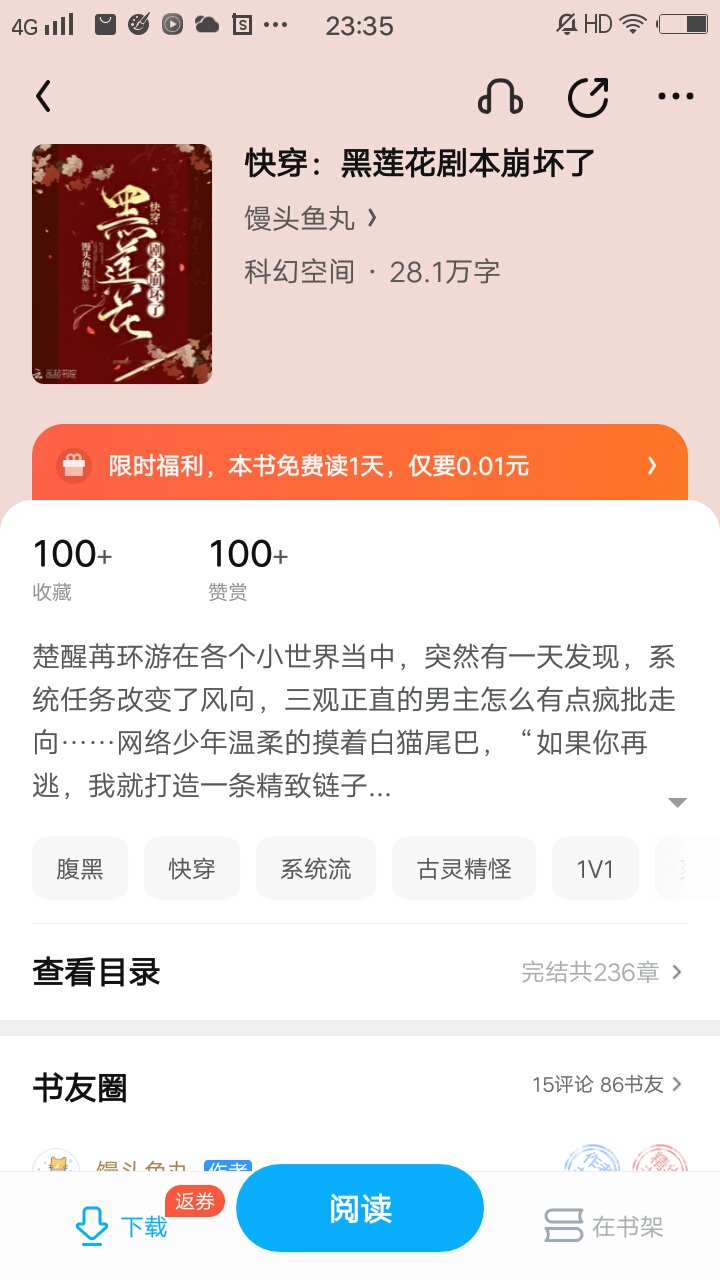This screenshot has height=1280, width=720.
Task: Expand the book description
Action: coord(677,802)
